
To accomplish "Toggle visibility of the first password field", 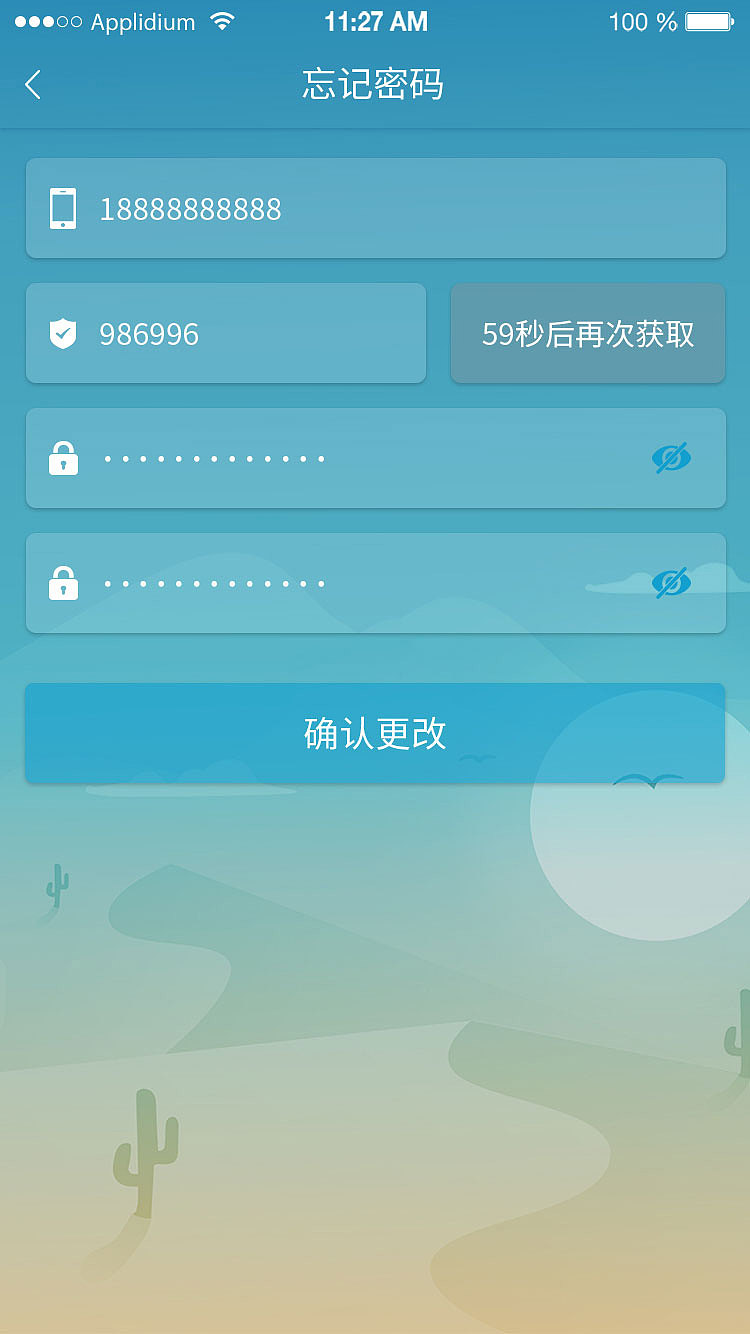I will [x=672, y=458].
